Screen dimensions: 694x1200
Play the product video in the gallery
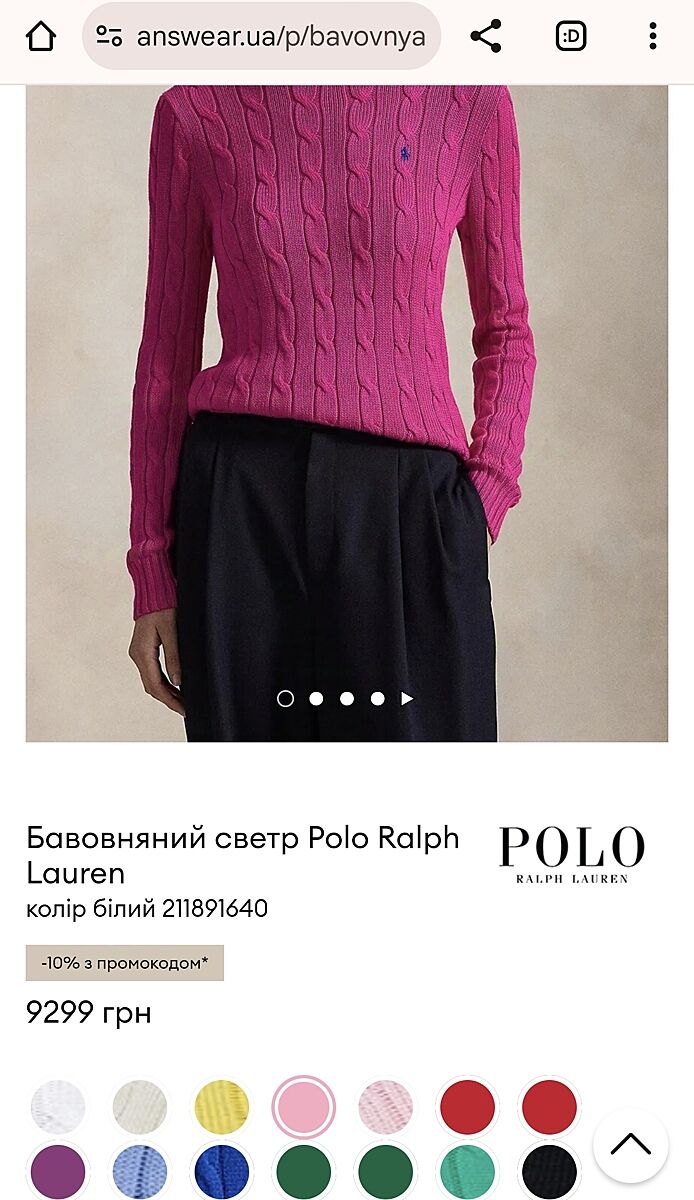(407, 699)
